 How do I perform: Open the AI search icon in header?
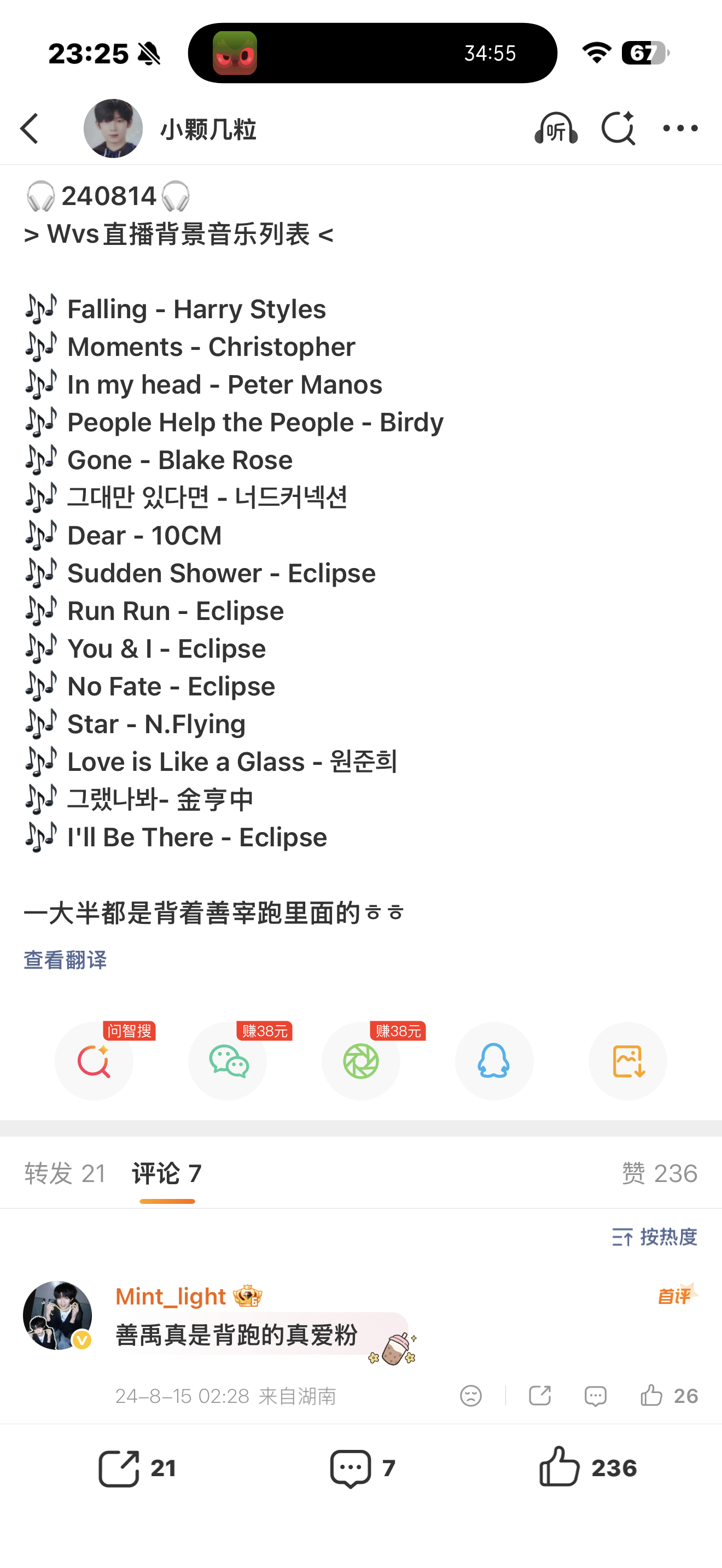[619, 128]
